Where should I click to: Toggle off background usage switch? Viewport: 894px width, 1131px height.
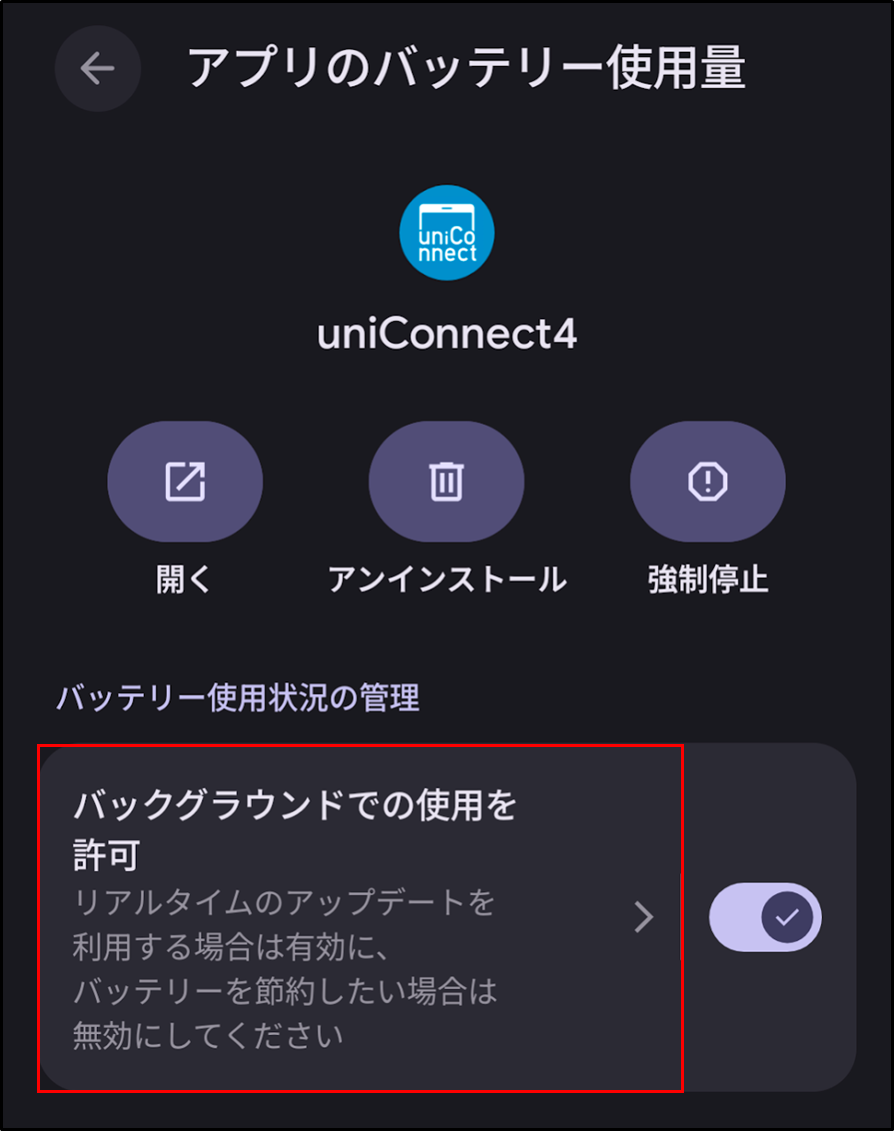coord(765,917)
